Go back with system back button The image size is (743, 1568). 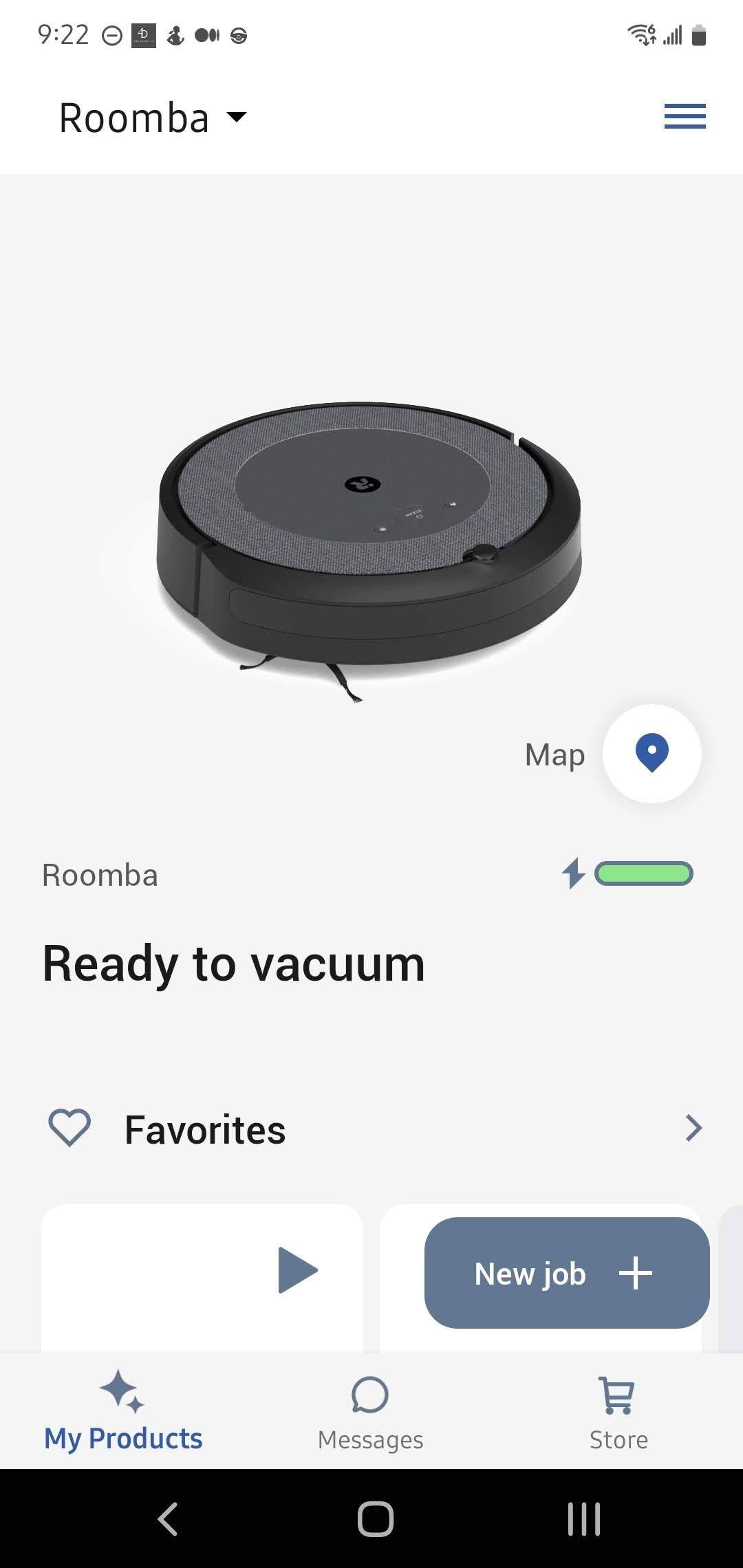tap(168, 1518)
